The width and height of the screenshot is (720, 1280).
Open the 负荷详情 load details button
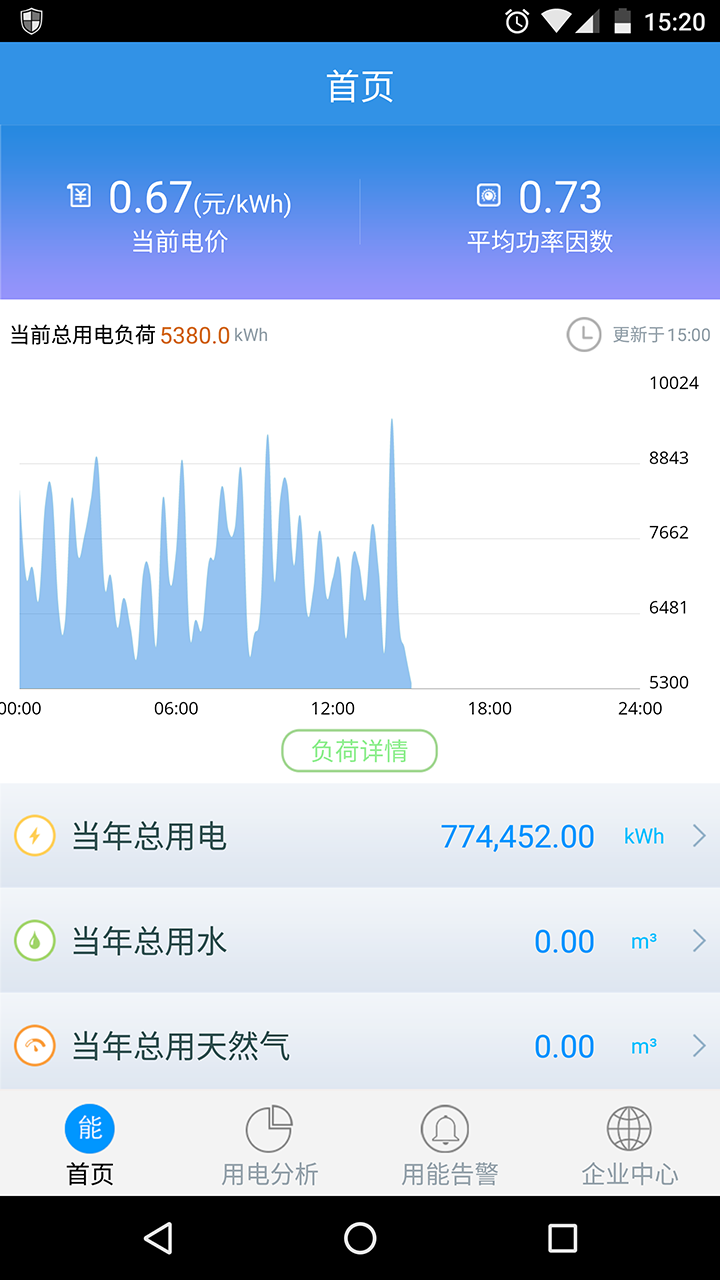360,751
